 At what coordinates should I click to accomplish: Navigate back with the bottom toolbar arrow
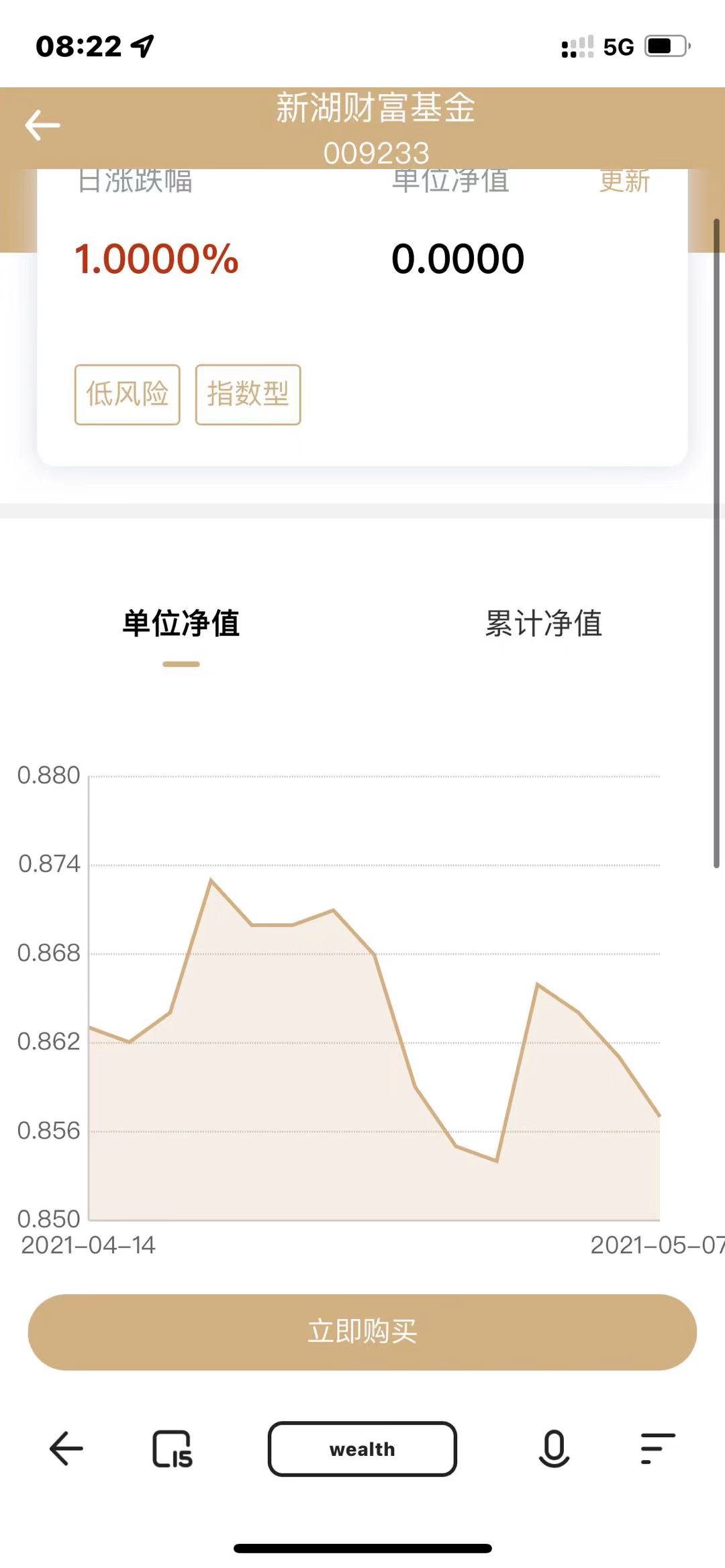point(66,1449)
